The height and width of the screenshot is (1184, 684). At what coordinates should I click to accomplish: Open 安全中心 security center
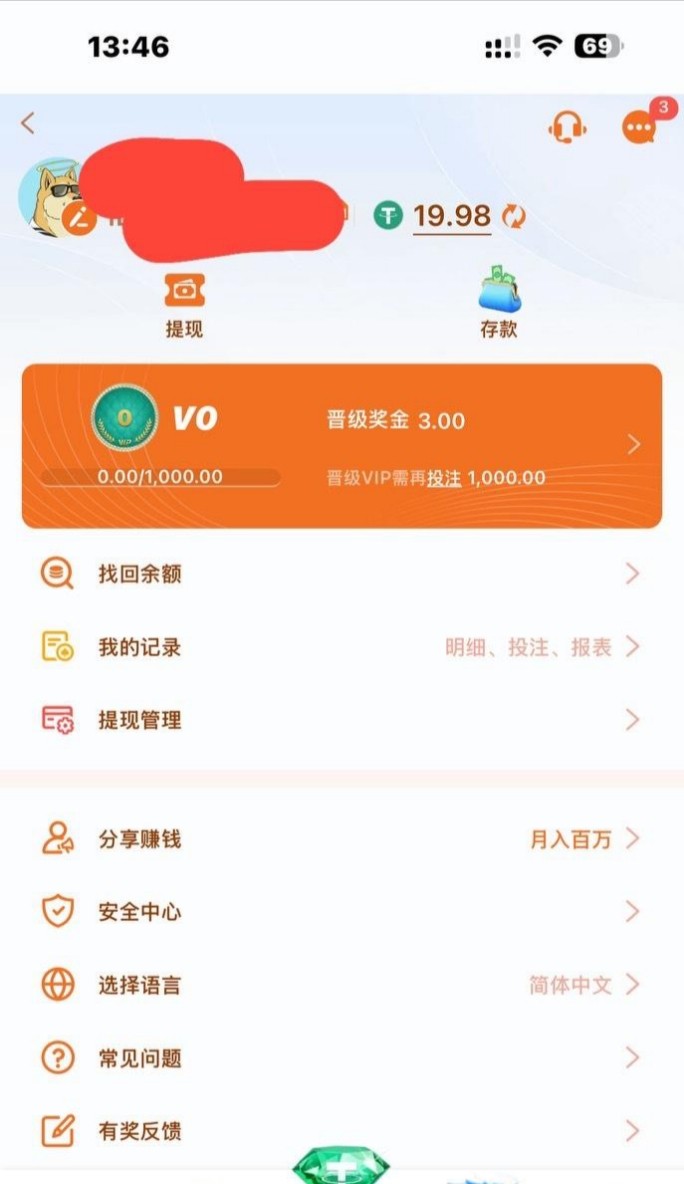coord(340,912)
